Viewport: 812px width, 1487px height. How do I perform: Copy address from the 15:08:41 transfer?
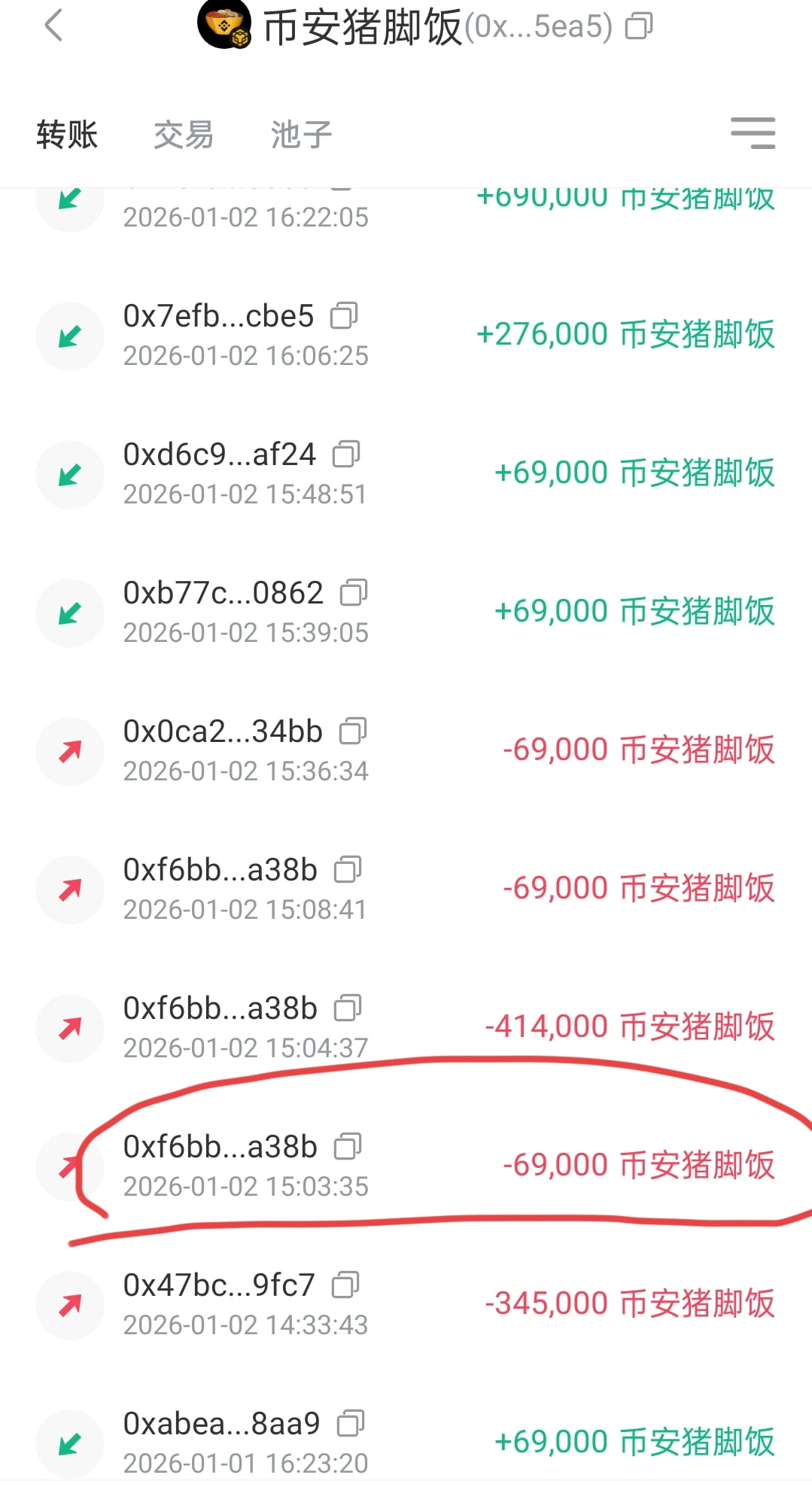[x=348, y=870]
